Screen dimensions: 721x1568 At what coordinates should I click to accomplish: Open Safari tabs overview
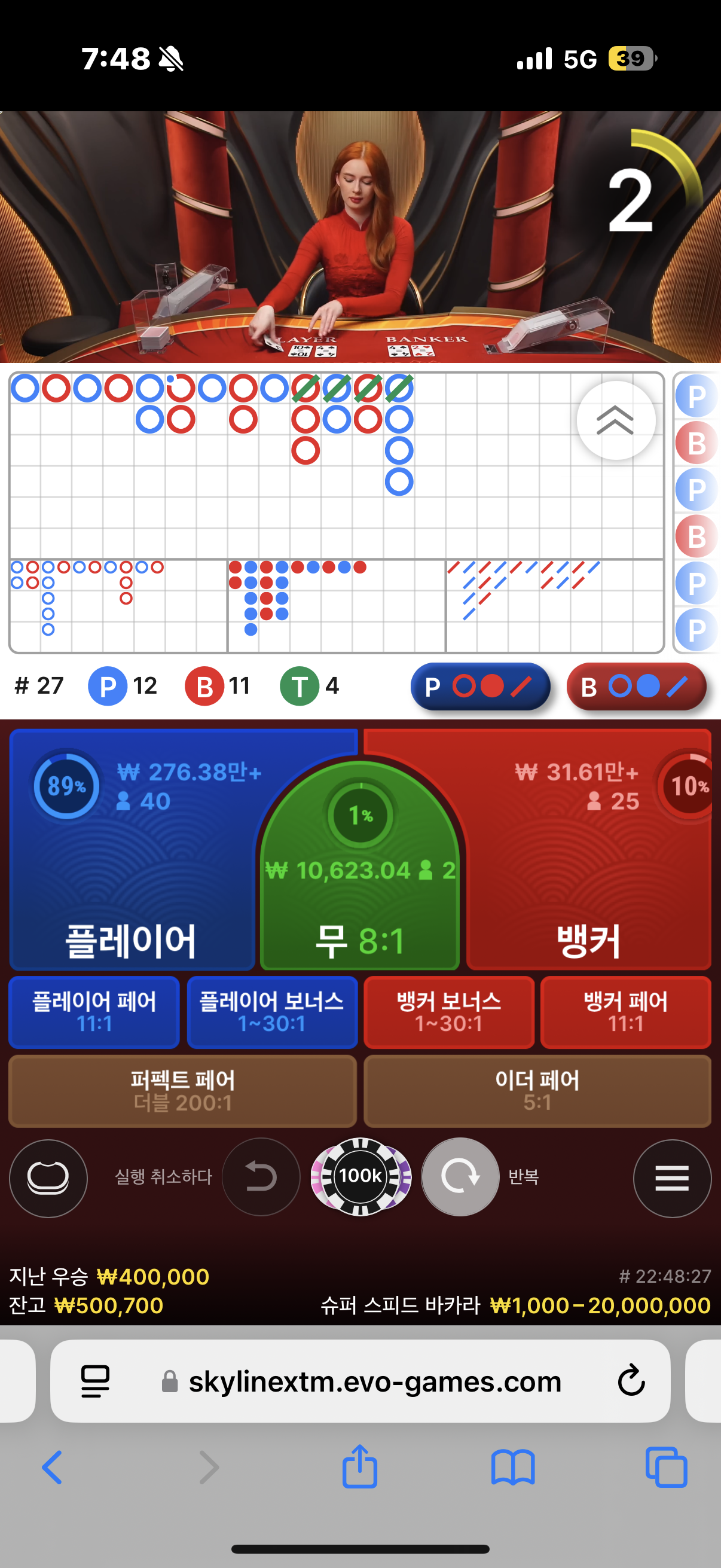point(665,1467)
